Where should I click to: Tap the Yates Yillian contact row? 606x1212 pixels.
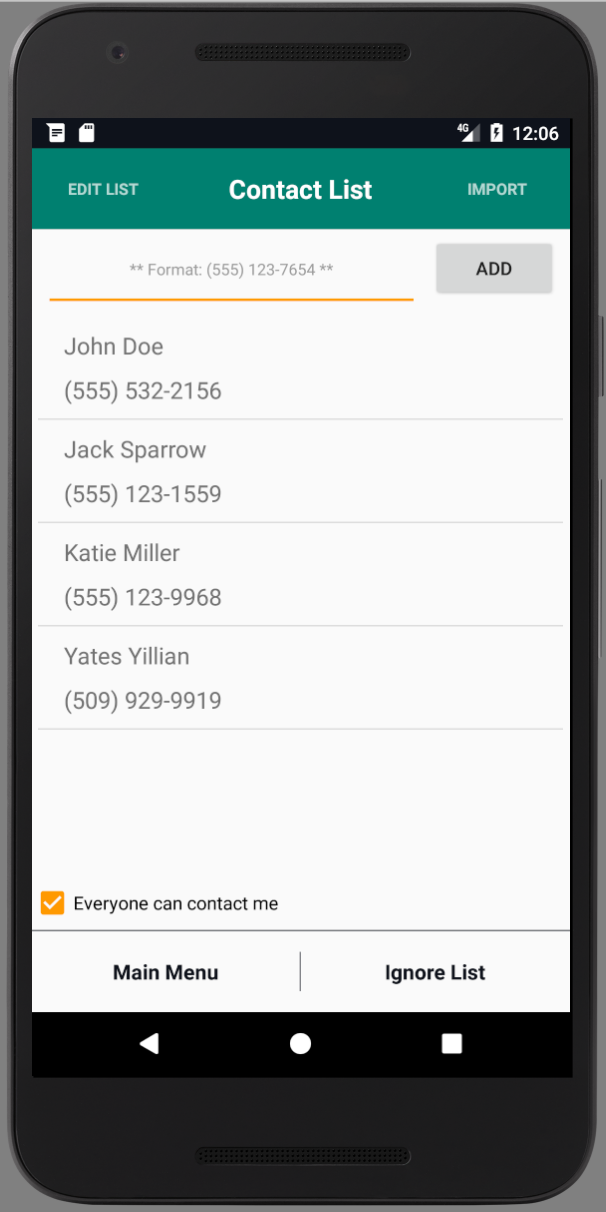pyautogui.click(x=300, y=678)
